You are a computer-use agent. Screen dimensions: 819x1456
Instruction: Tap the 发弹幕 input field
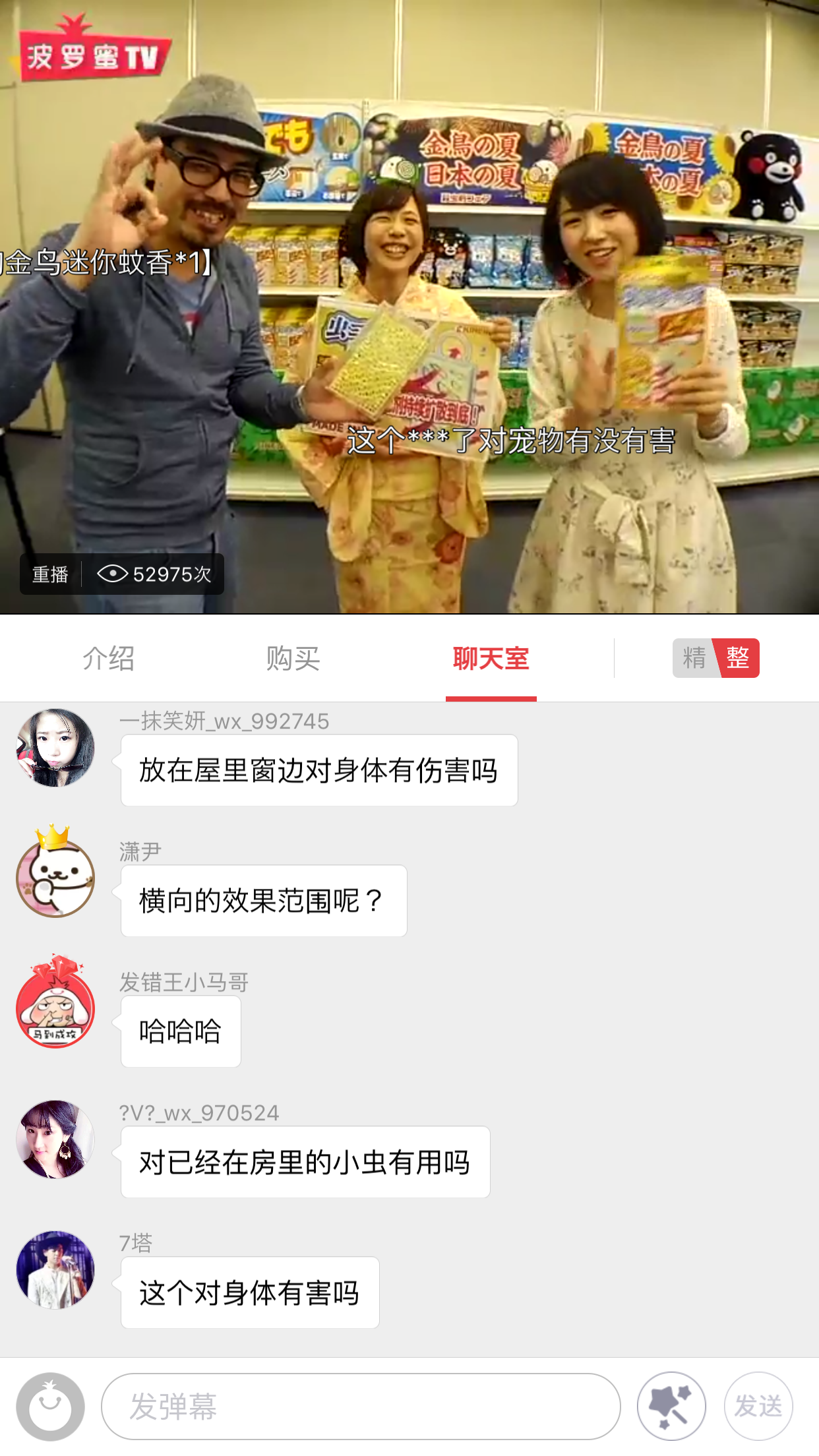pyautogui.click(x=360, y=1407)
